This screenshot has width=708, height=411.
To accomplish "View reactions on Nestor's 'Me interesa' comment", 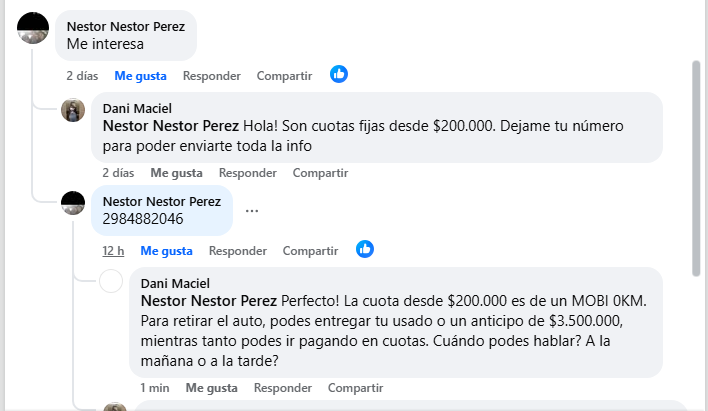I will (x=339, y=74).
